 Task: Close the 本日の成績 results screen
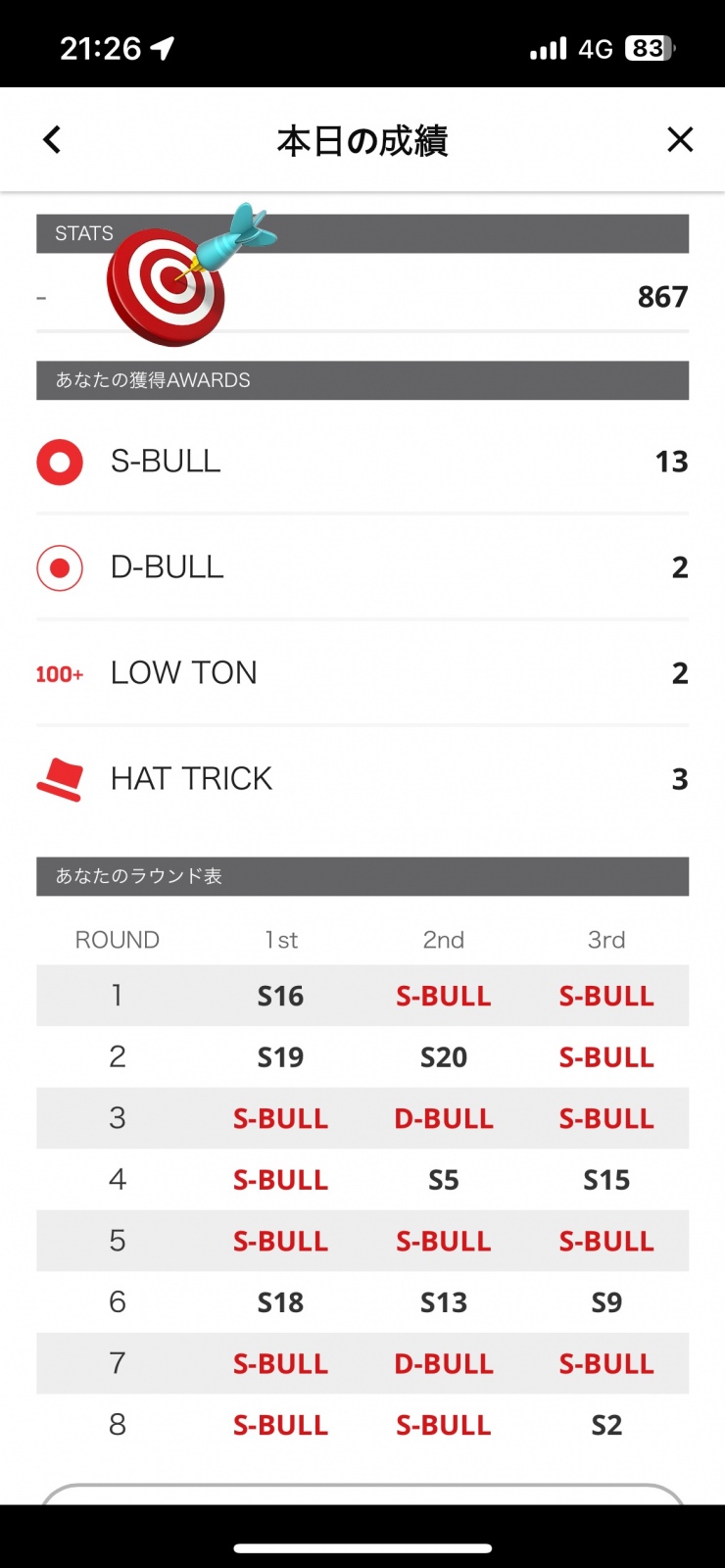[680, 140]
